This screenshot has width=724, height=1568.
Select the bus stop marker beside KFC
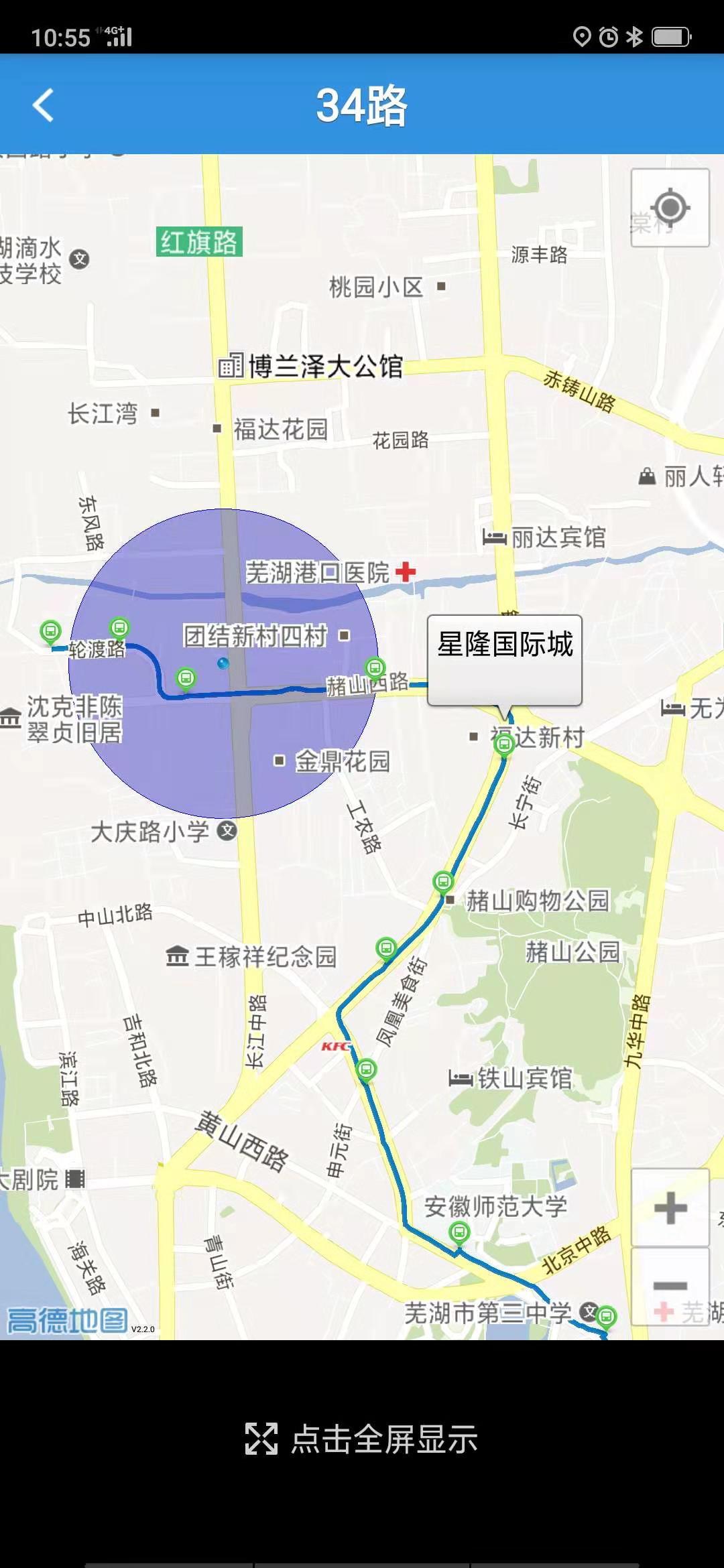(x=366, y=1069)
